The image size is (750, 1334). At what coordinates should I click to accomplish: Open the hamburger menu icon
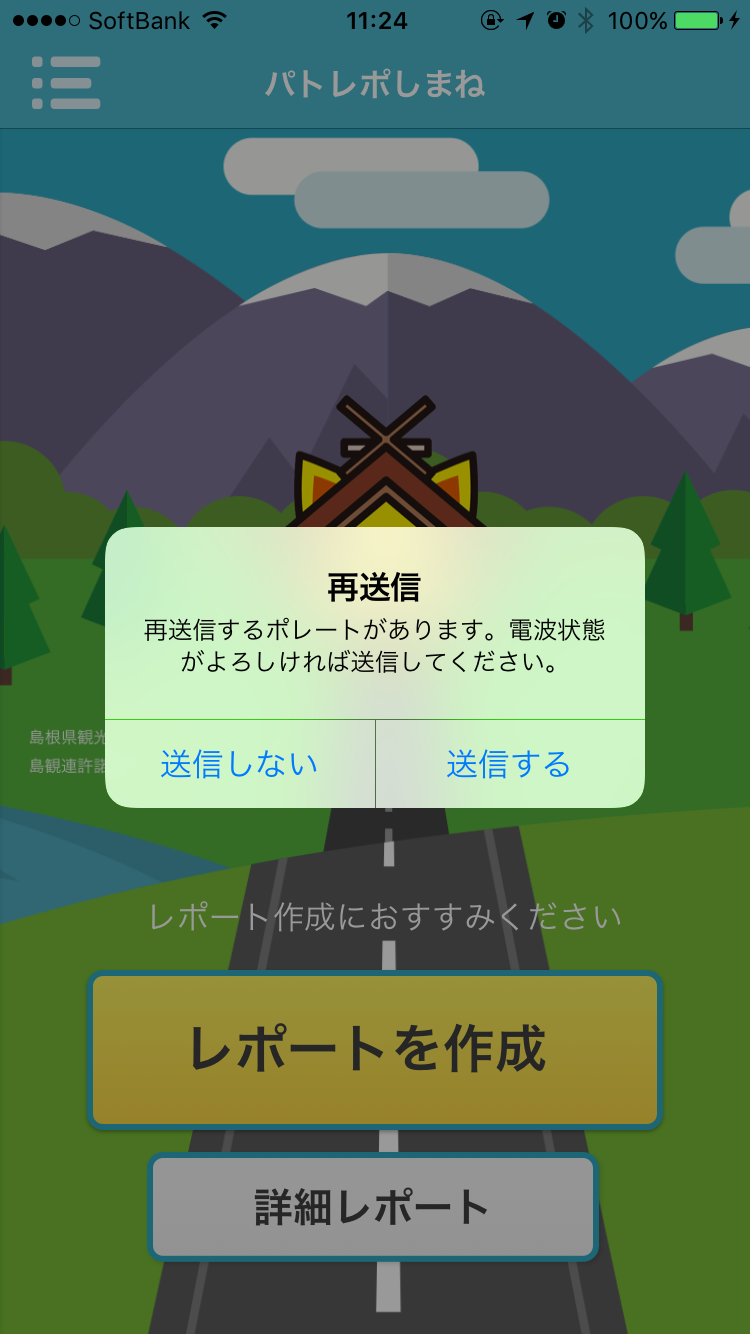66,83
